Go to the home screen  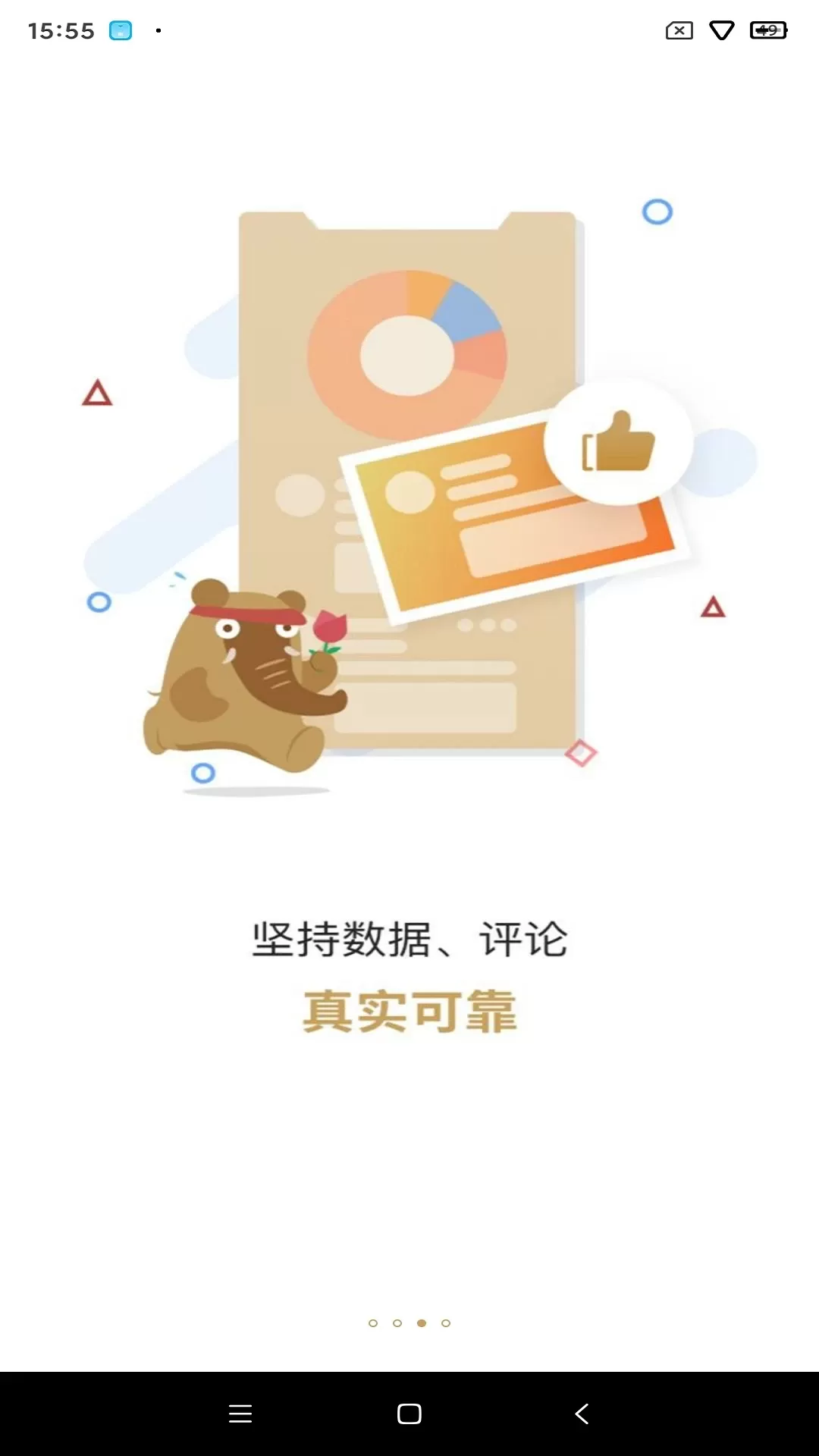[x=409, y=1414]
